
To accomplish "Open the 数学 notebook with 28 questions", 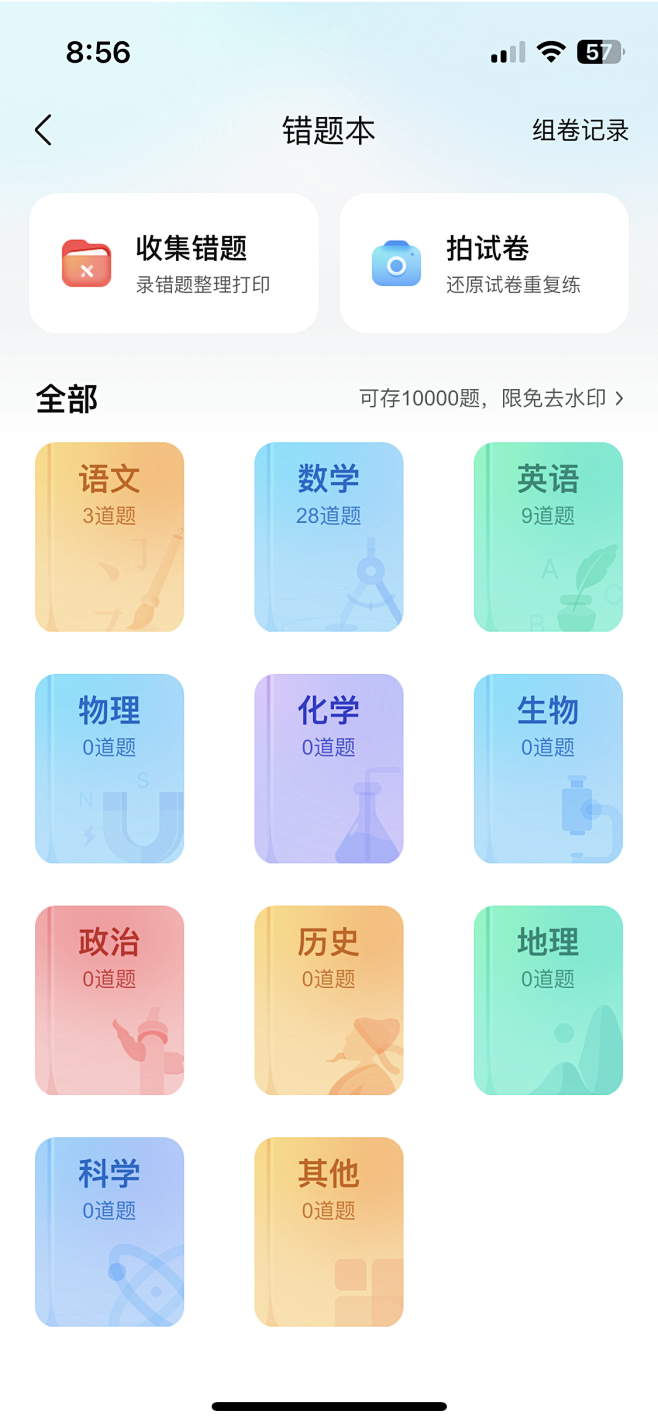I will (x=329, y=537).
